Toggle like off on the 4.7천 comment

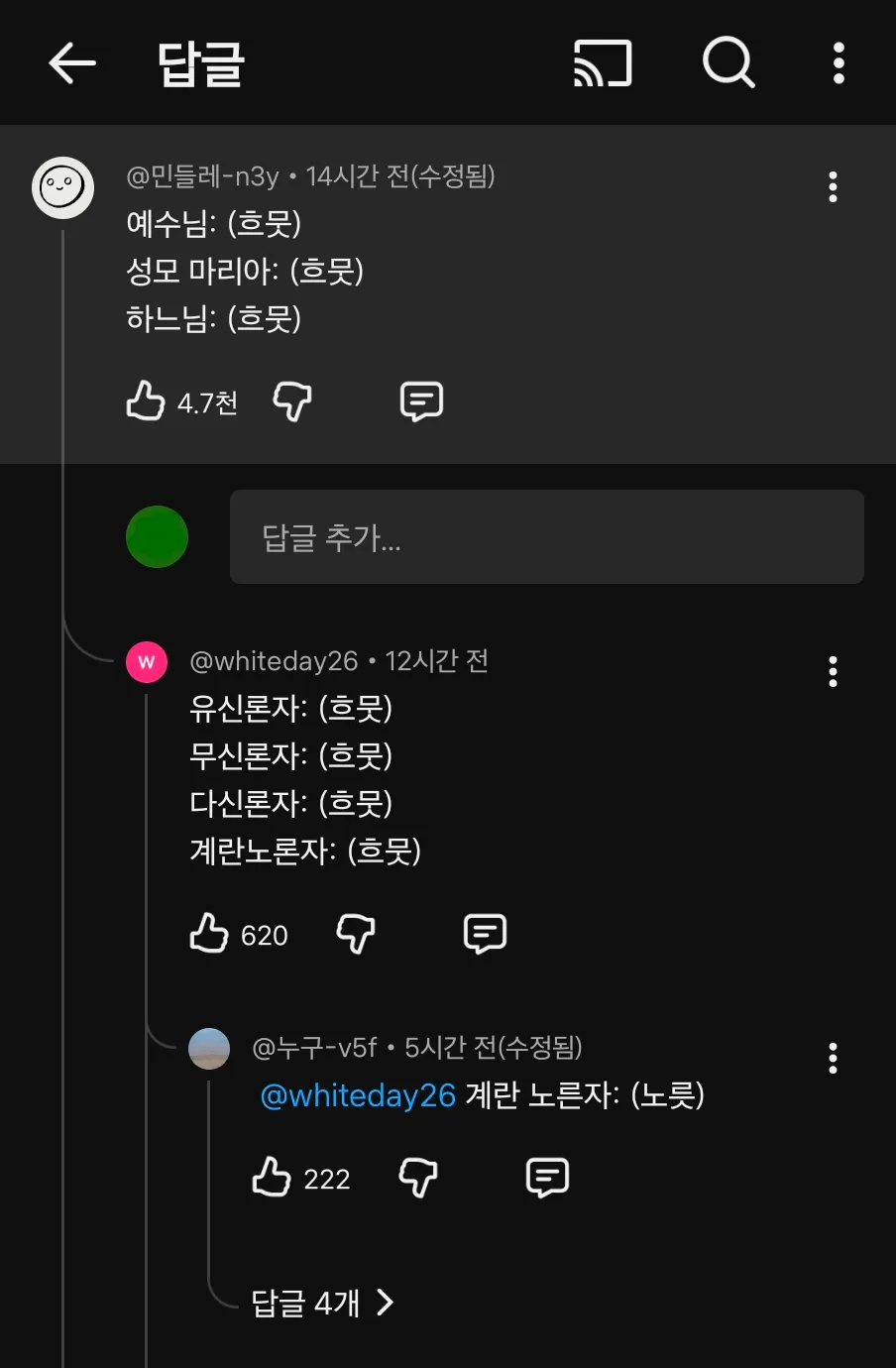(145, 401)
